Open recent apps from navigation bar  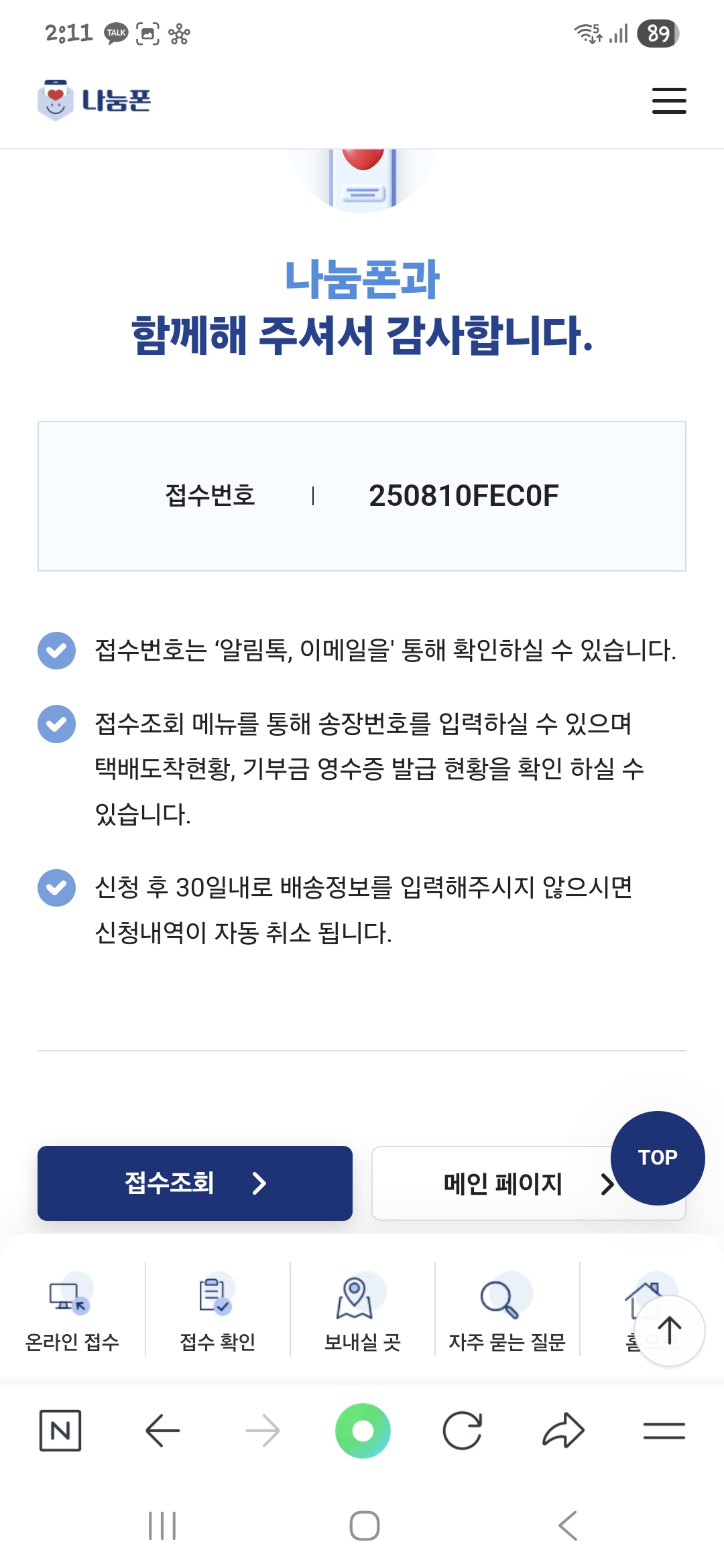tap(162, 1526)
